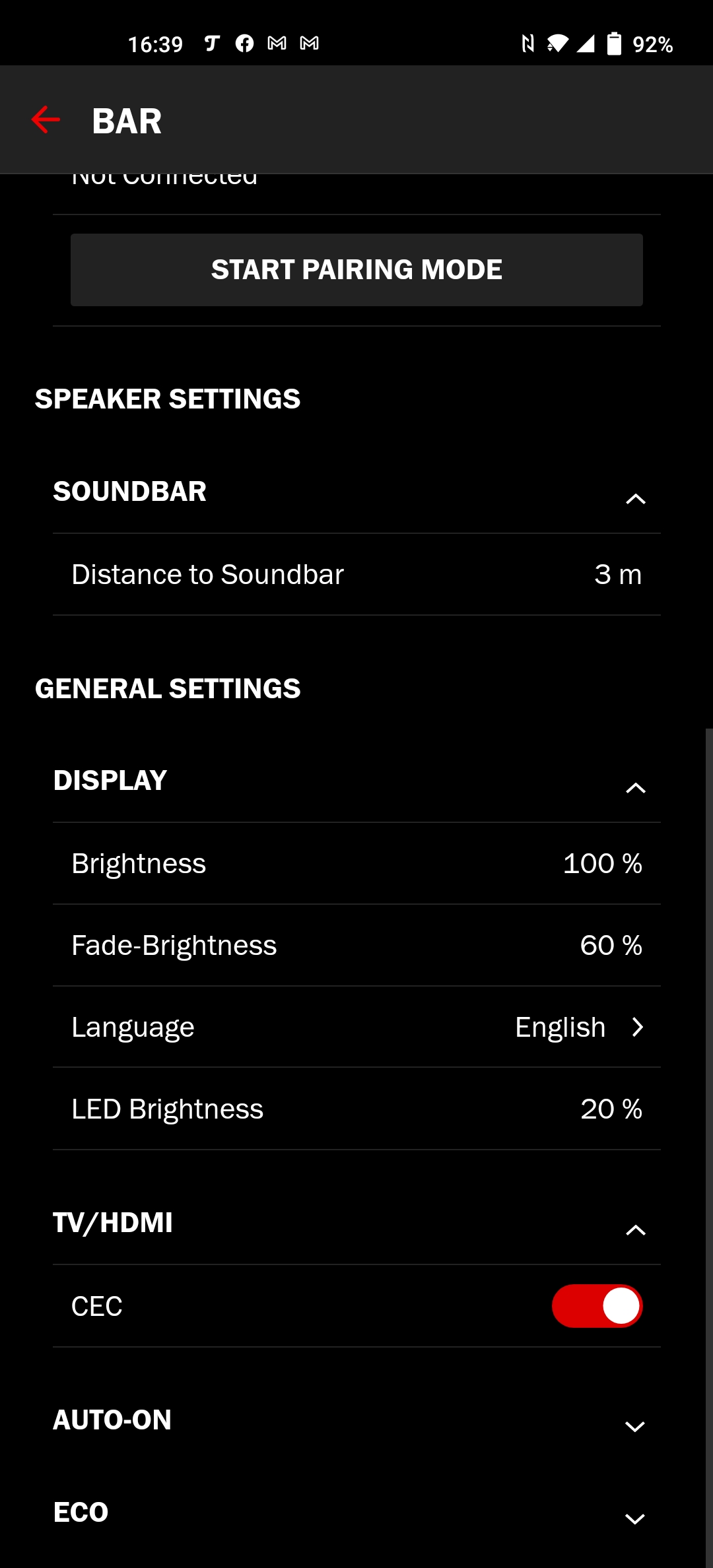Go back using the red arrow
The image size is (713, 1568).
(x=46, y=120)
